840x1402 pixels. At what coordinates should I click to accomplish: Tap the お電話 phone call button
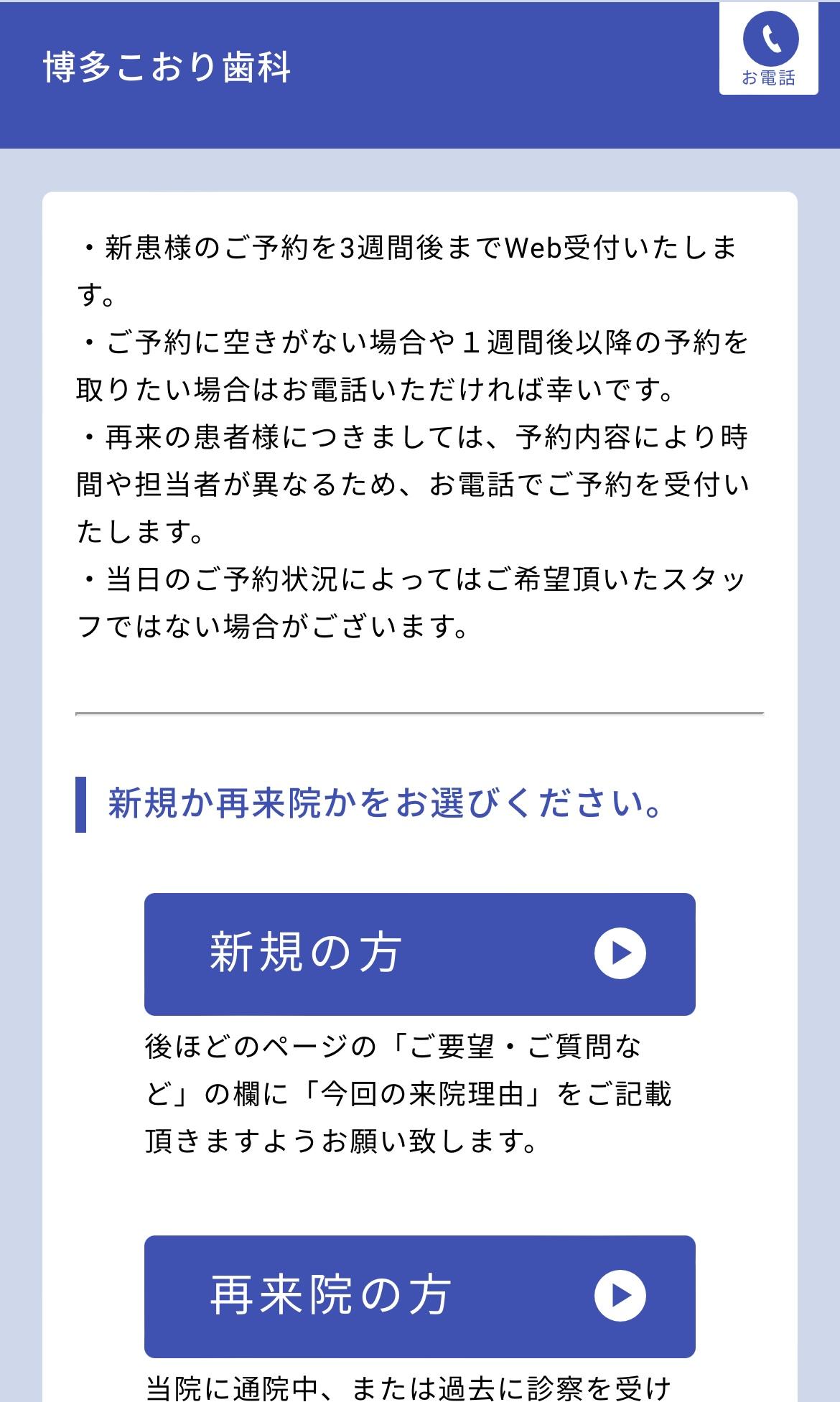tap(769, 48)
